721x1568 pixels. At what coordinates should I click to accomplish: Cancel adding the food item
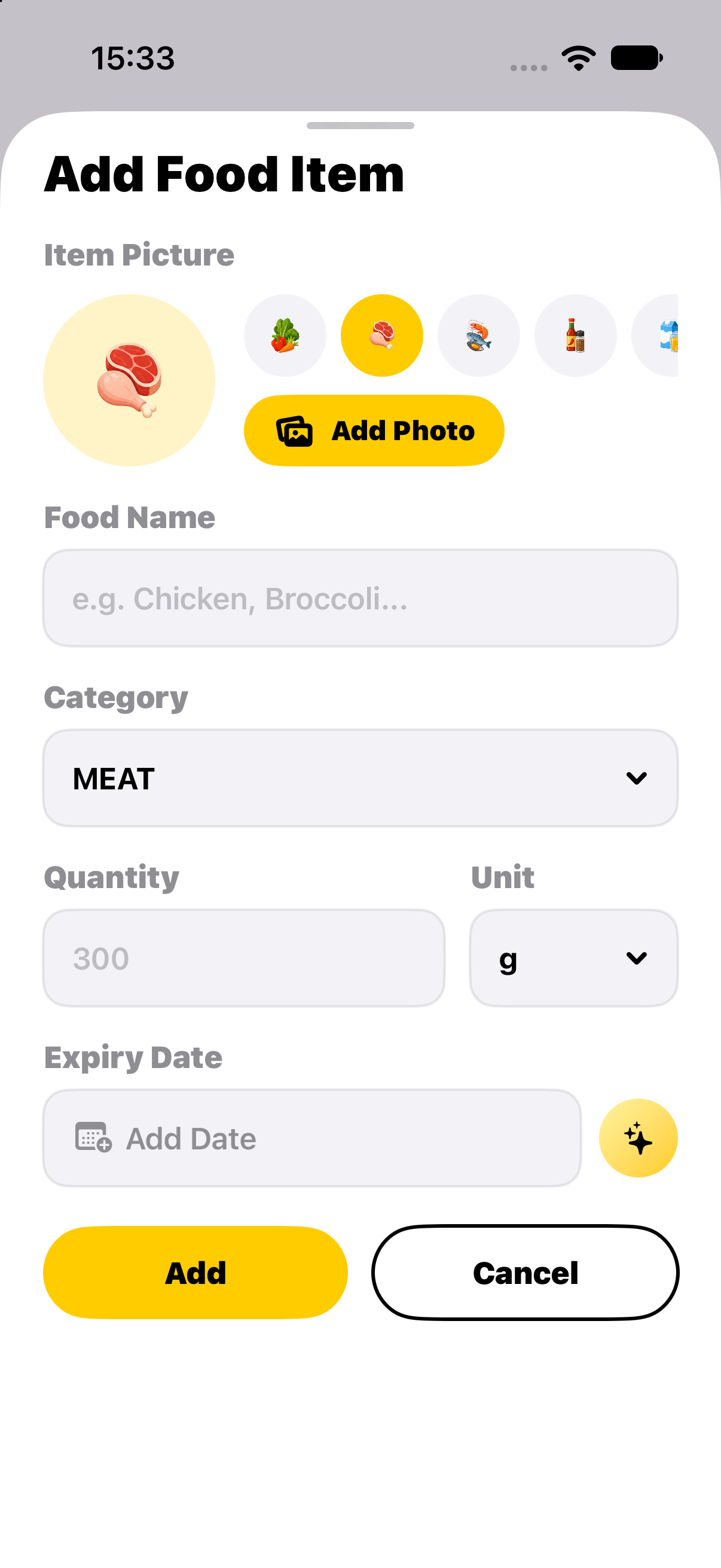525,1272
